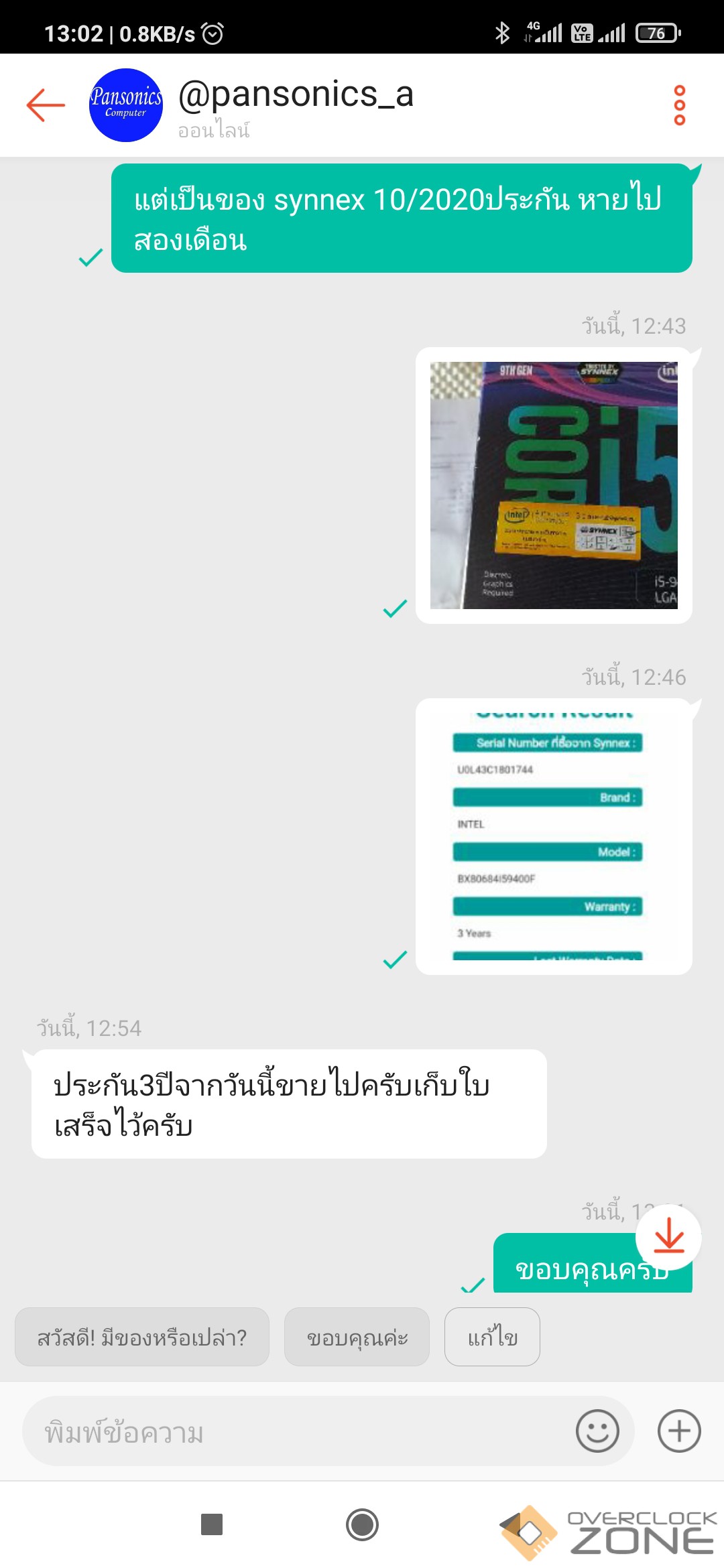Jump to latest message with down arrow
Image resolution: width=724 pixels, height=1568 pixels.
[x=668, y=1237]
